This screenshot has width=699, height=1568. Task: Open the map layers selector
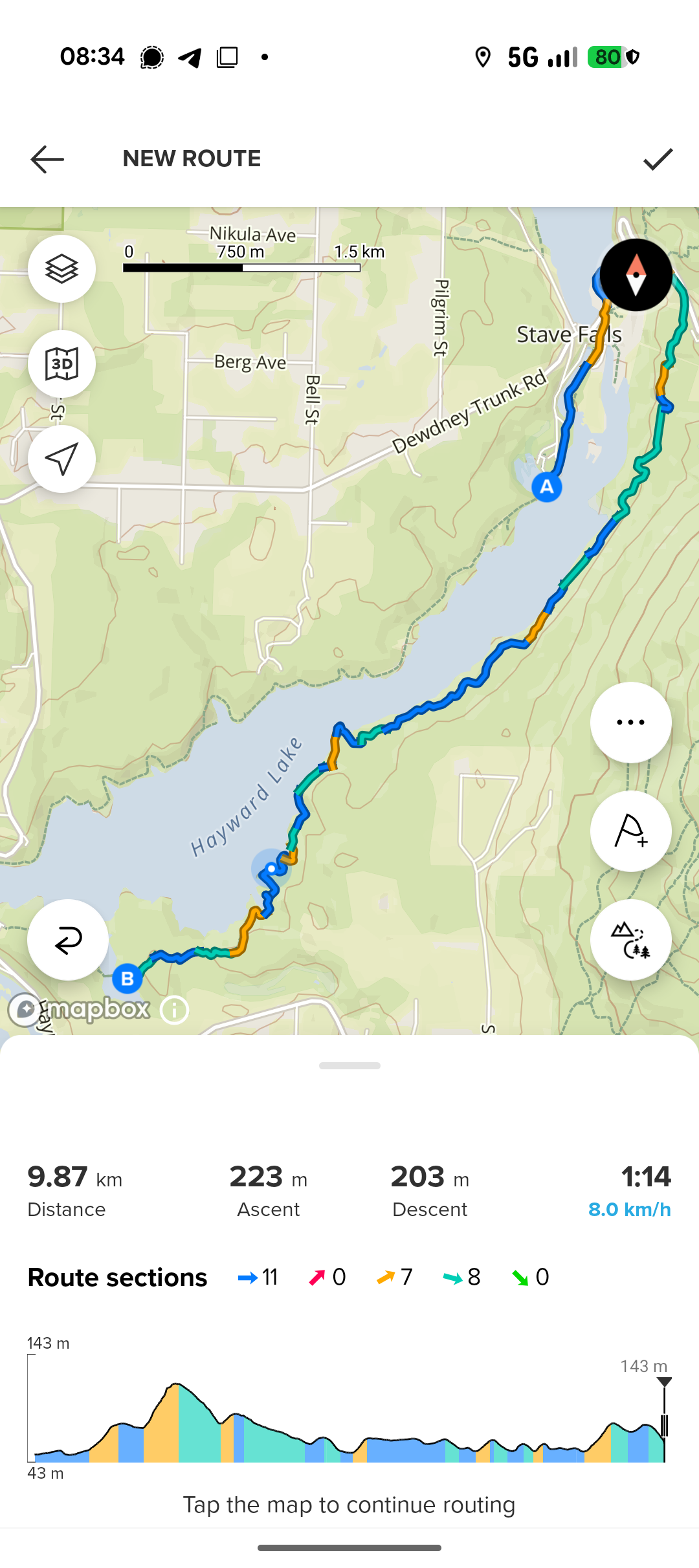(x=62, y=268)
